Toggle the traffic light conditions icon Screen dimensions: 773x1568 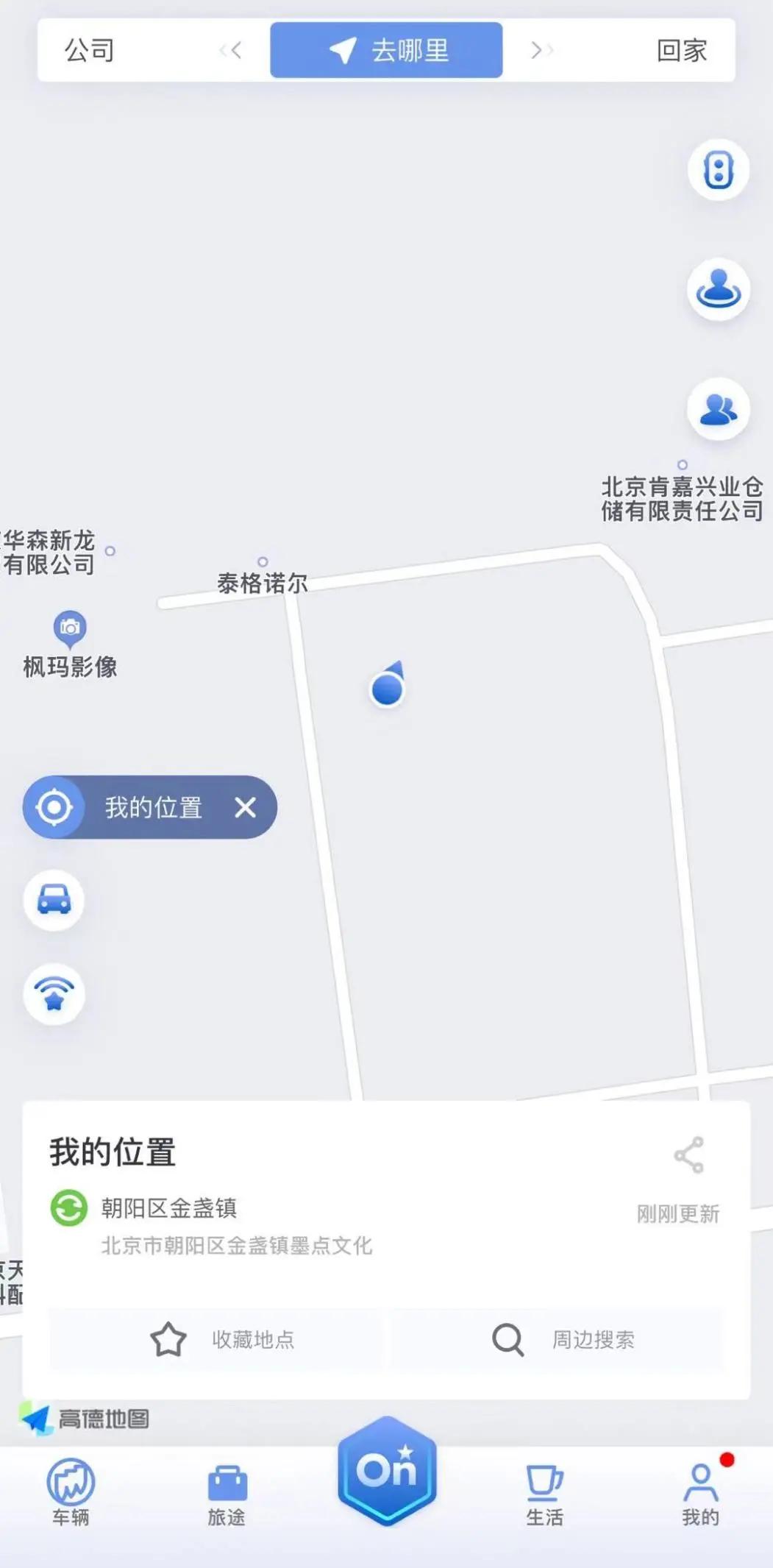pyautogui.click(x=717, y=169)
